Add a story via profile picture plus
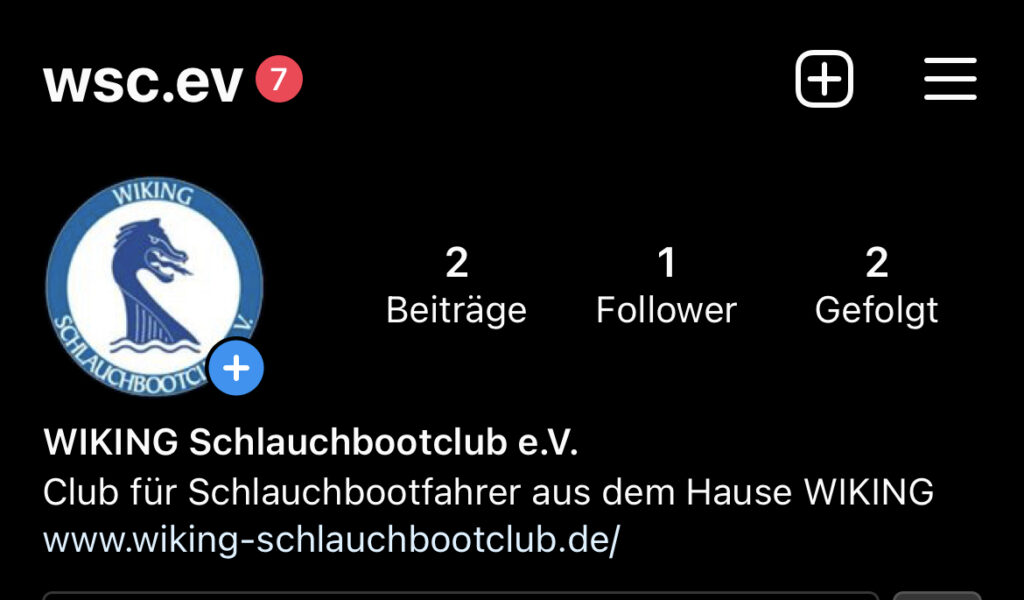1024x600 pixels. 236,369
